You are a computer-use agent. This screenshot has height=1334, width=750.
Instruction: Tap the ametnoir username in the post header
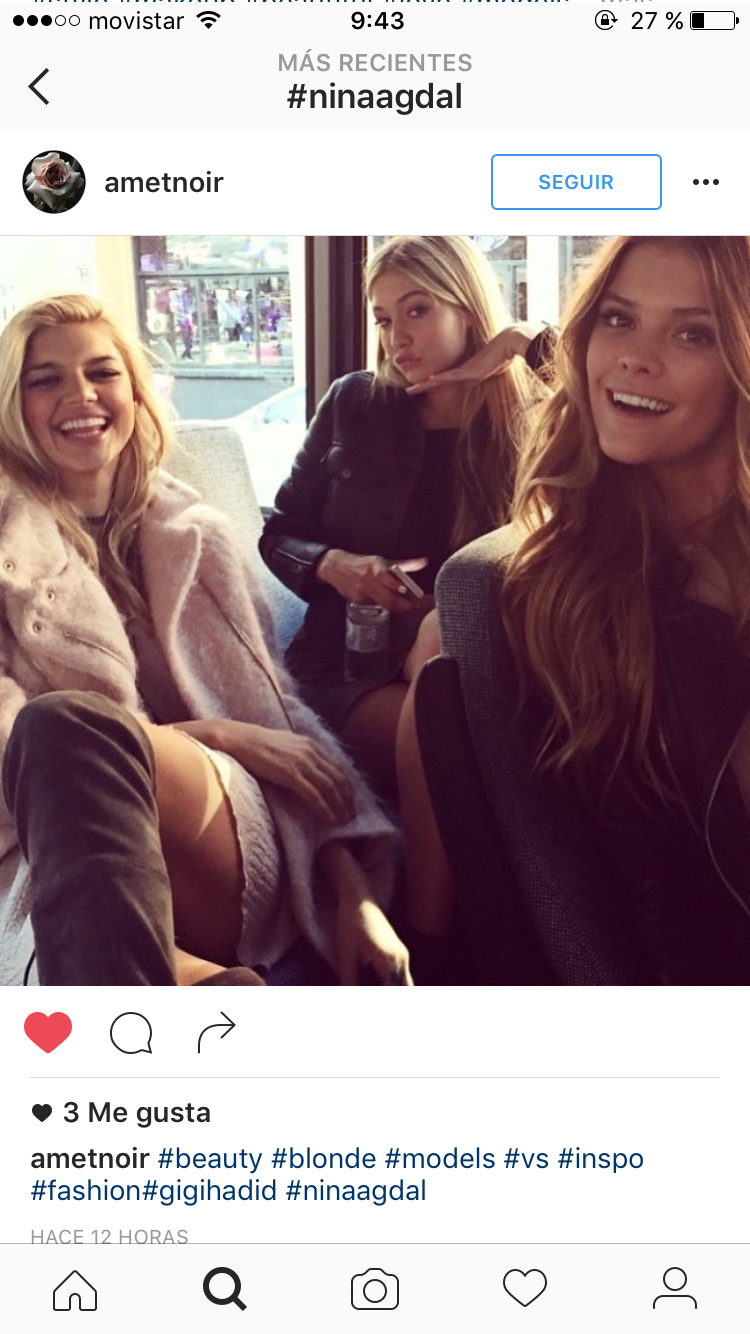[164, 182]
